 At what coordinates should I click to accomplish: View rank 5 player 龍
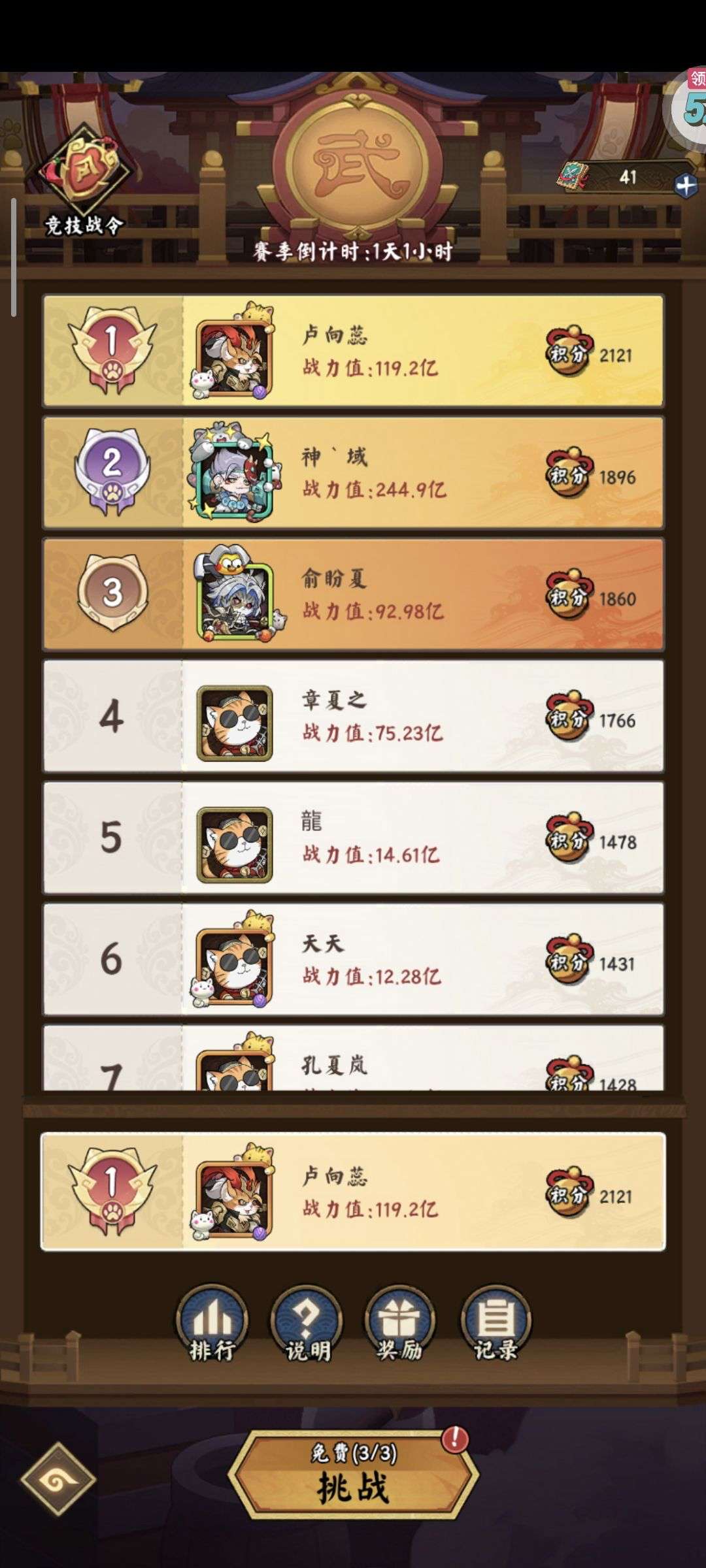tap(353, 838)
